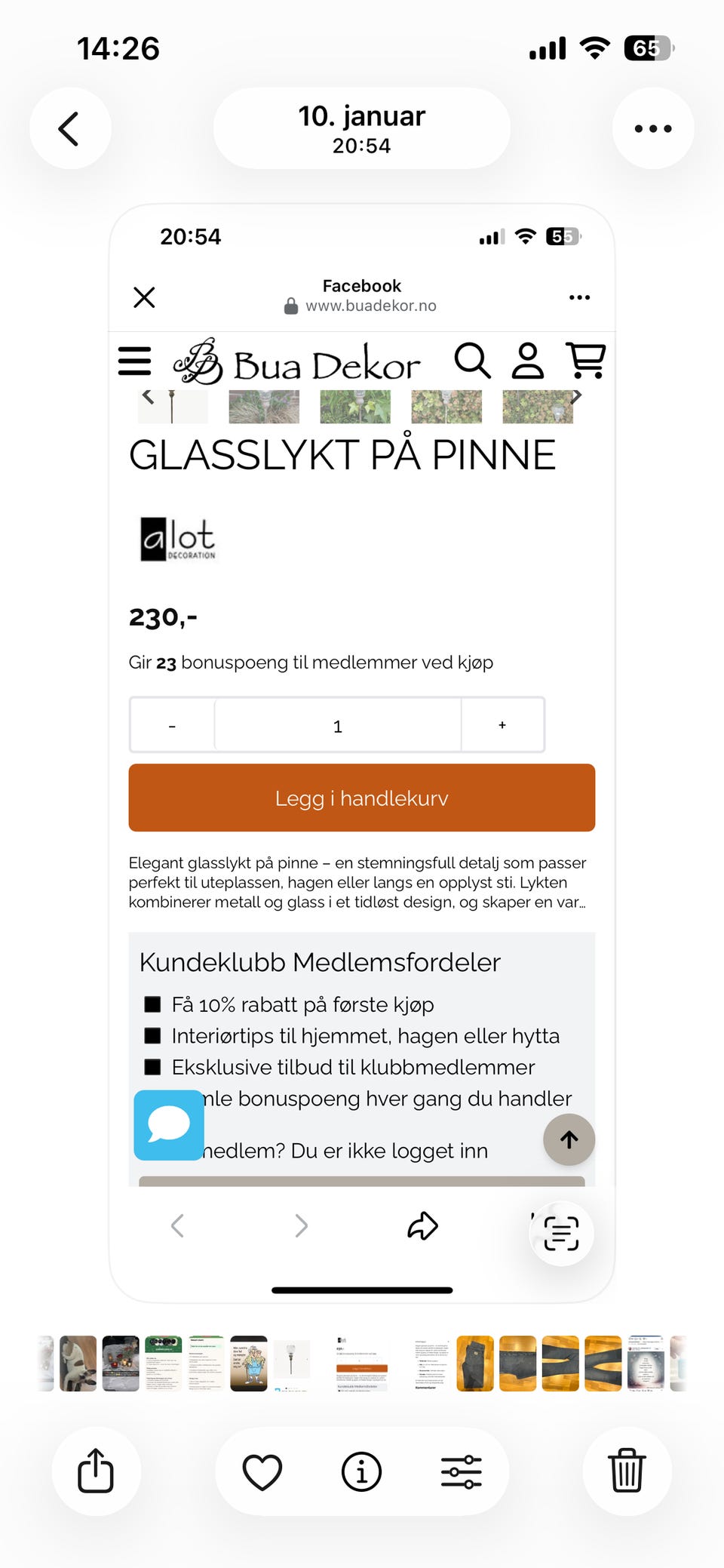724x1568 pixels.
Task: Show the next product image with right chevron
Action: coord(576,395)
